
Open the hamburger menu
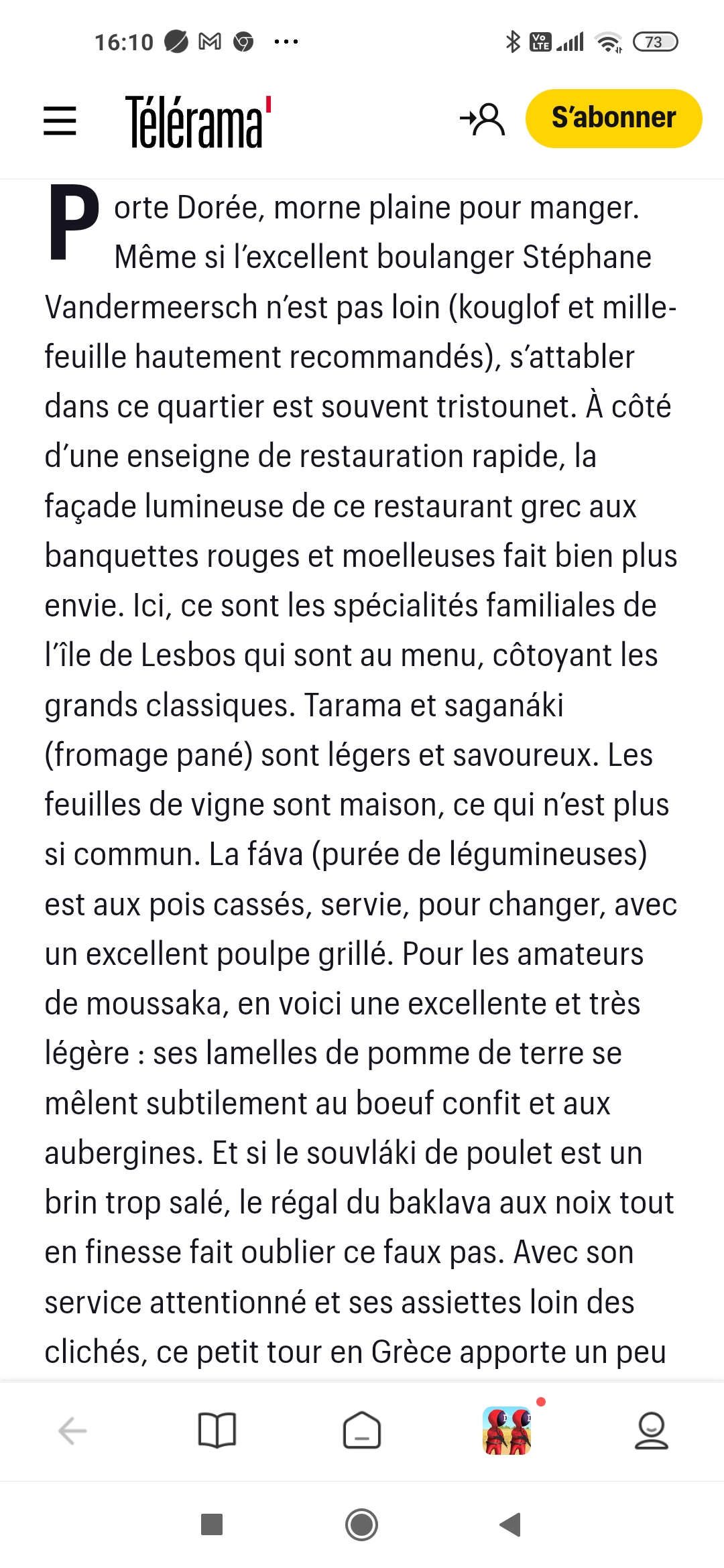point(60,121)
